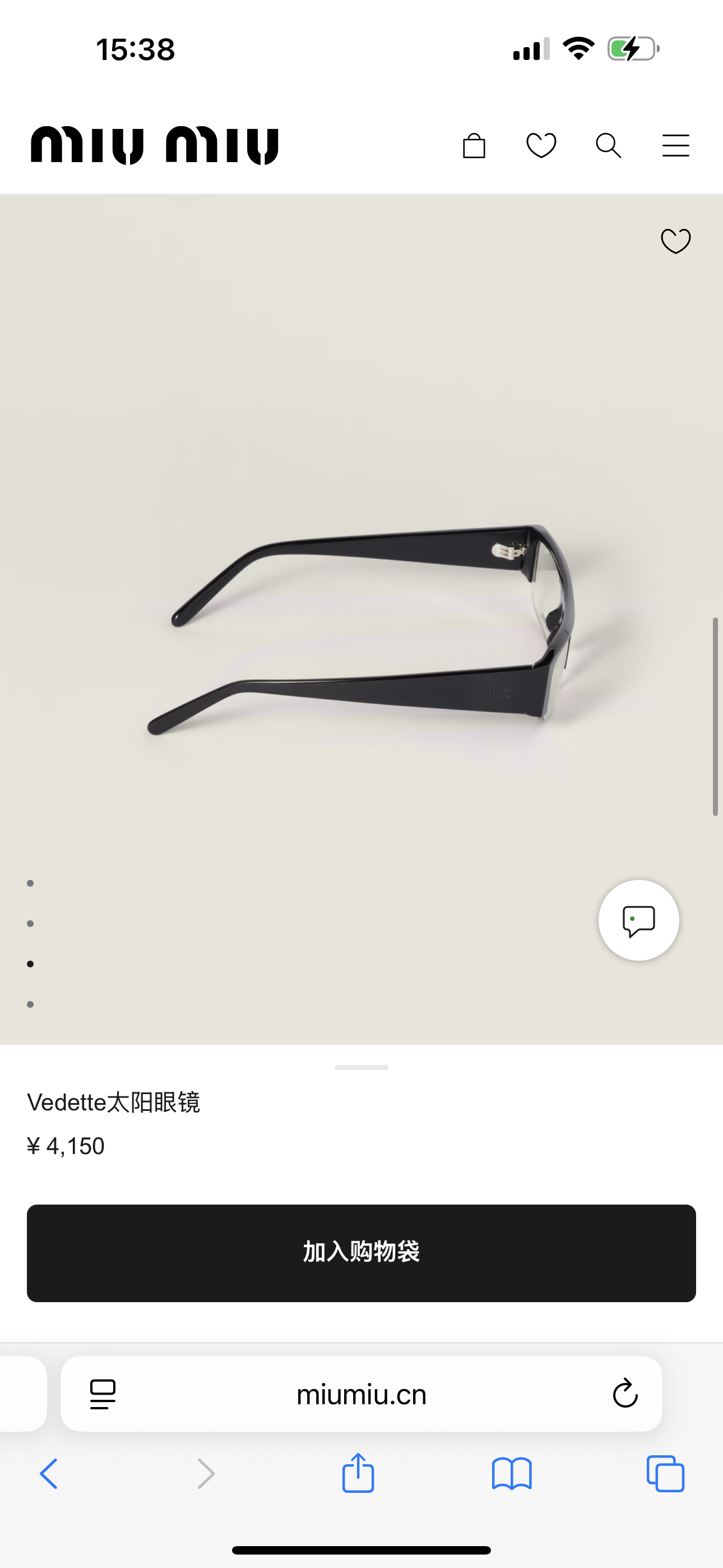The image size is (723, 1568).
Task: Open the live chat bubble
Action: pos(638,920)
